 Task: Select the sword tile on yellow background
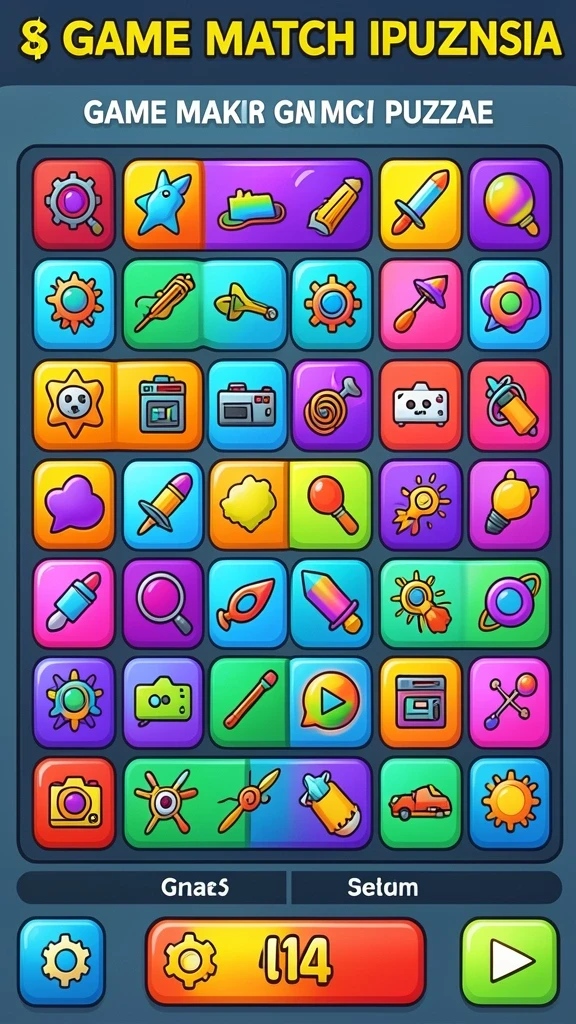coord(420,204)
